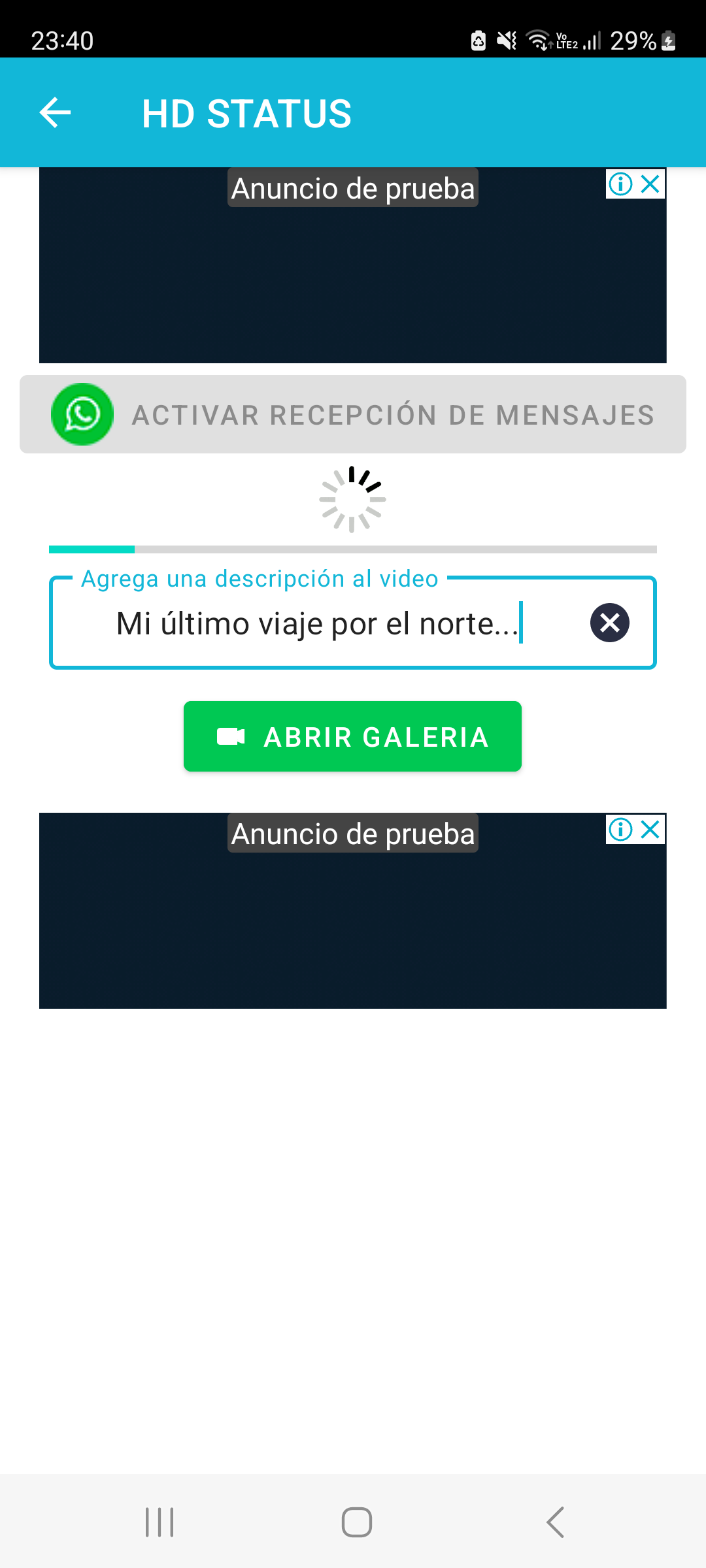Image resolution: width=706 pixels, height=1568 pixels.
Task: Tap the green ABRIR GALERIA button
Action: point(353,736)
